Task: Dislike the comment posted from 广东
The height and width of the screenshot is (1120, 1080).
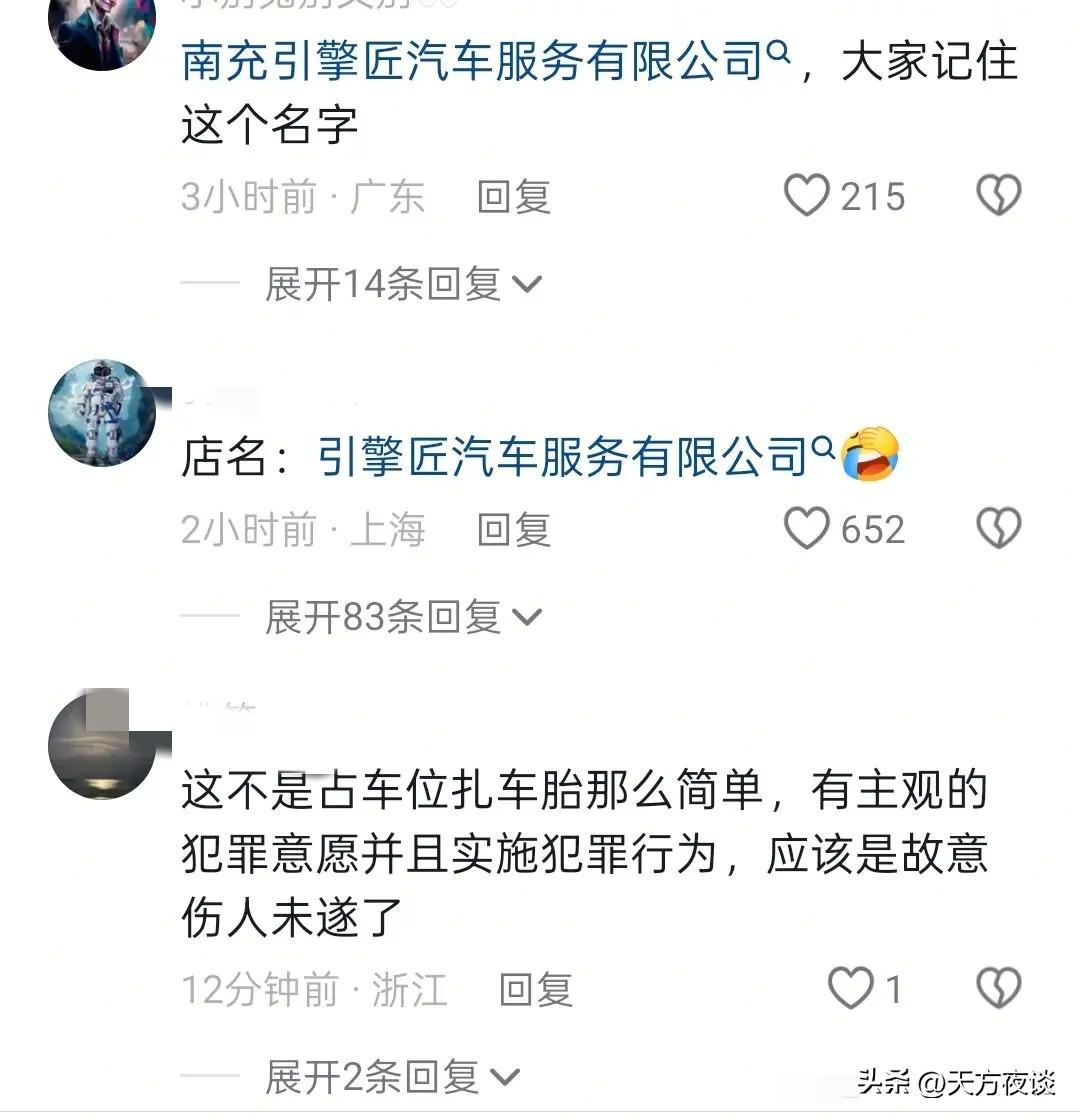Action: click(998, 196)
